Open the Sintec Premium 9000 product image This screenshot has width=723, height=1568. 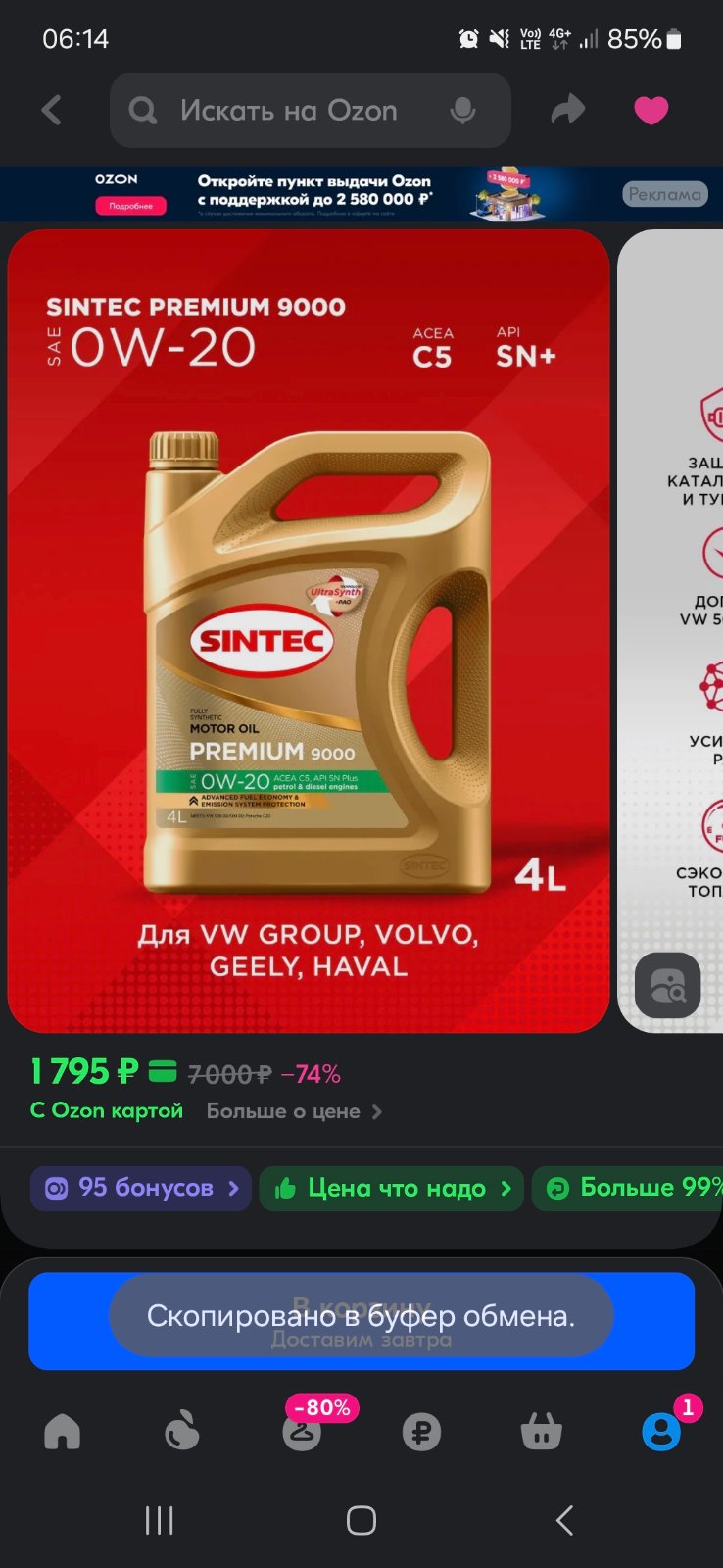click(x=309, y=631)
